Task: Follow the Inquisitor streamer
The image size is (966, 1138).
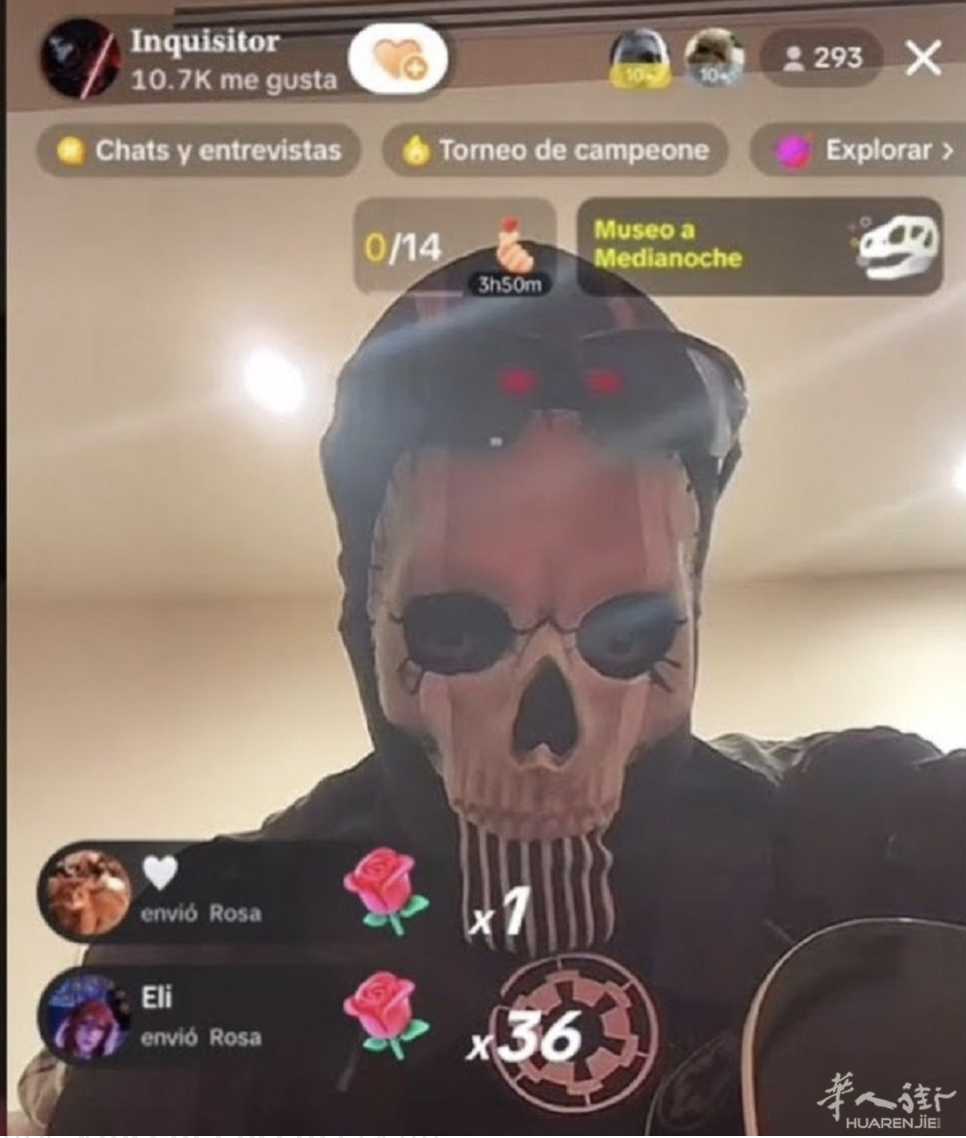Action: (x=400, y=60)
